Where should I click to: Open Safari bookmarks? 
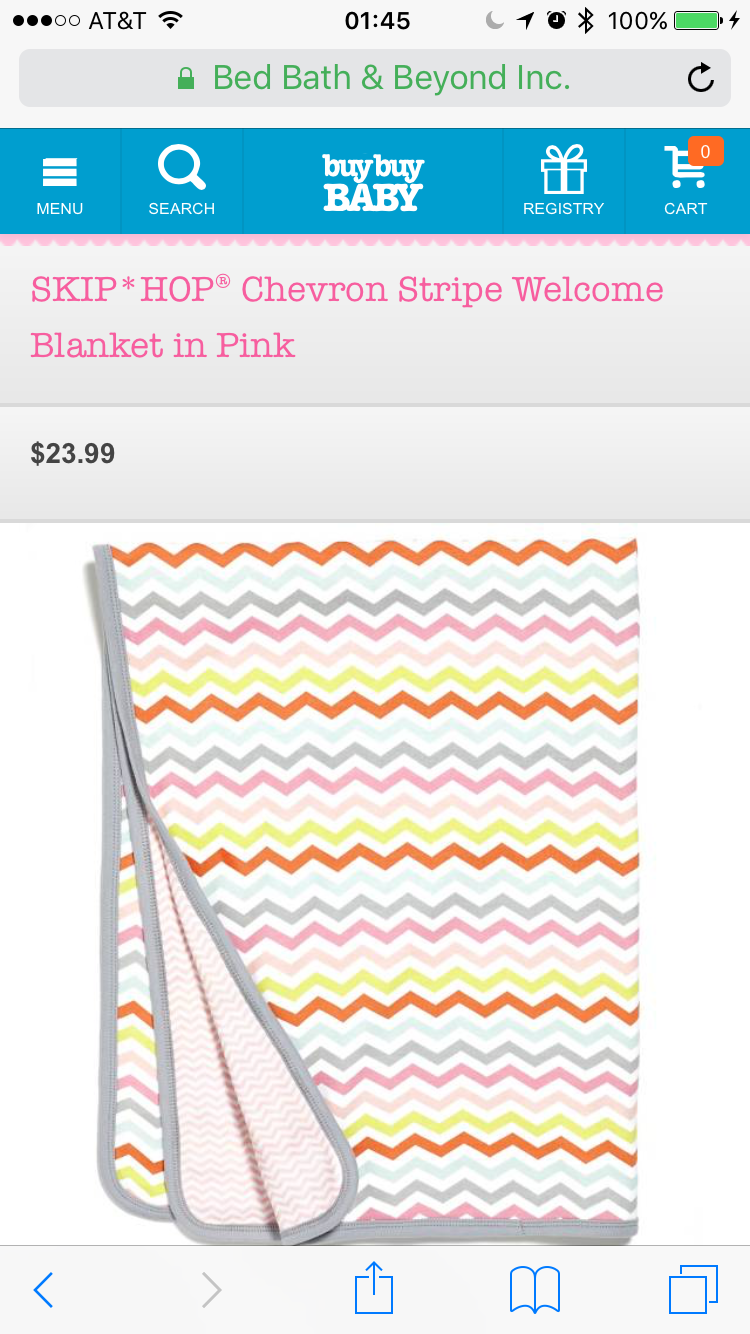(x=534, y=1290)
